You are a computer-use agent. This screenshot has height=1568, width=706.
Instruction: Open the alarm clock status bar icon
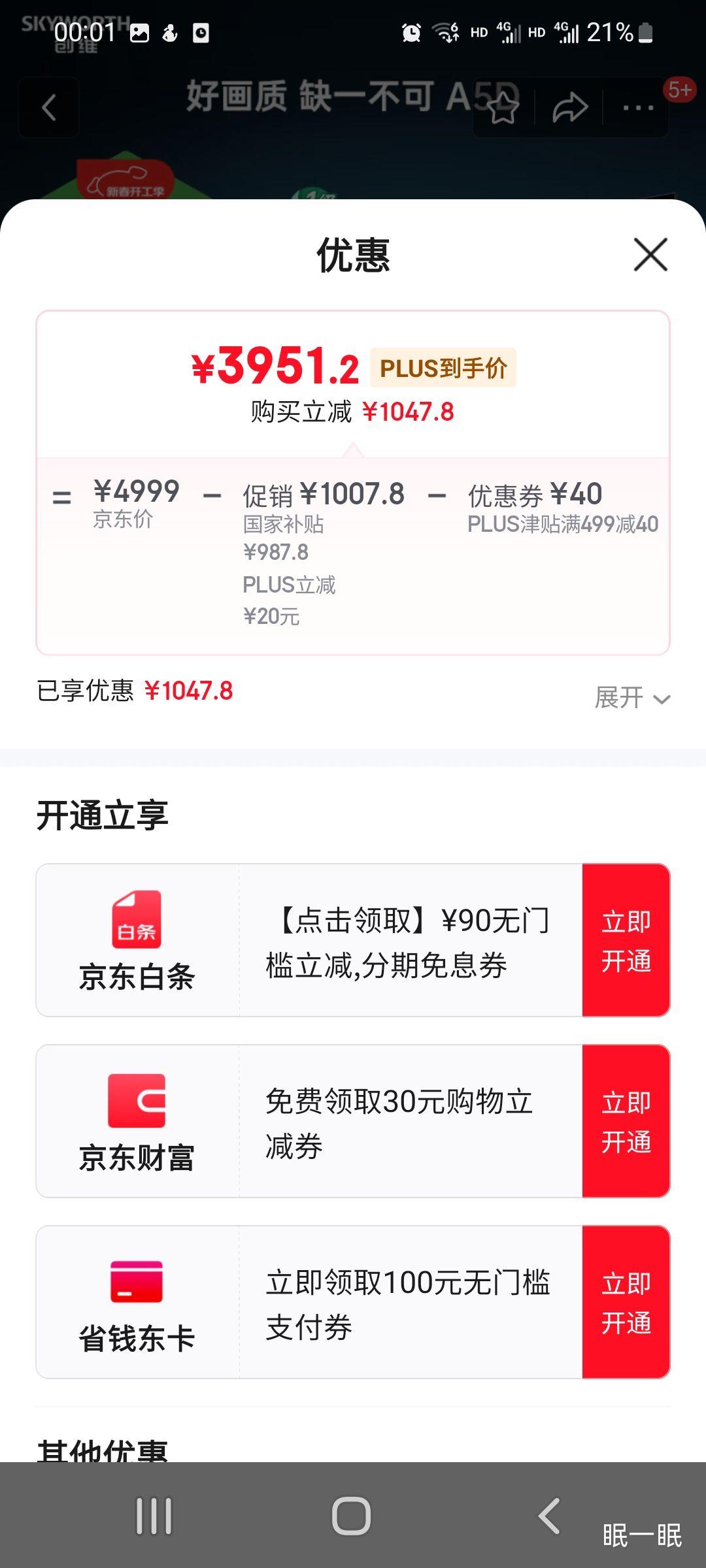pos(410,31)
